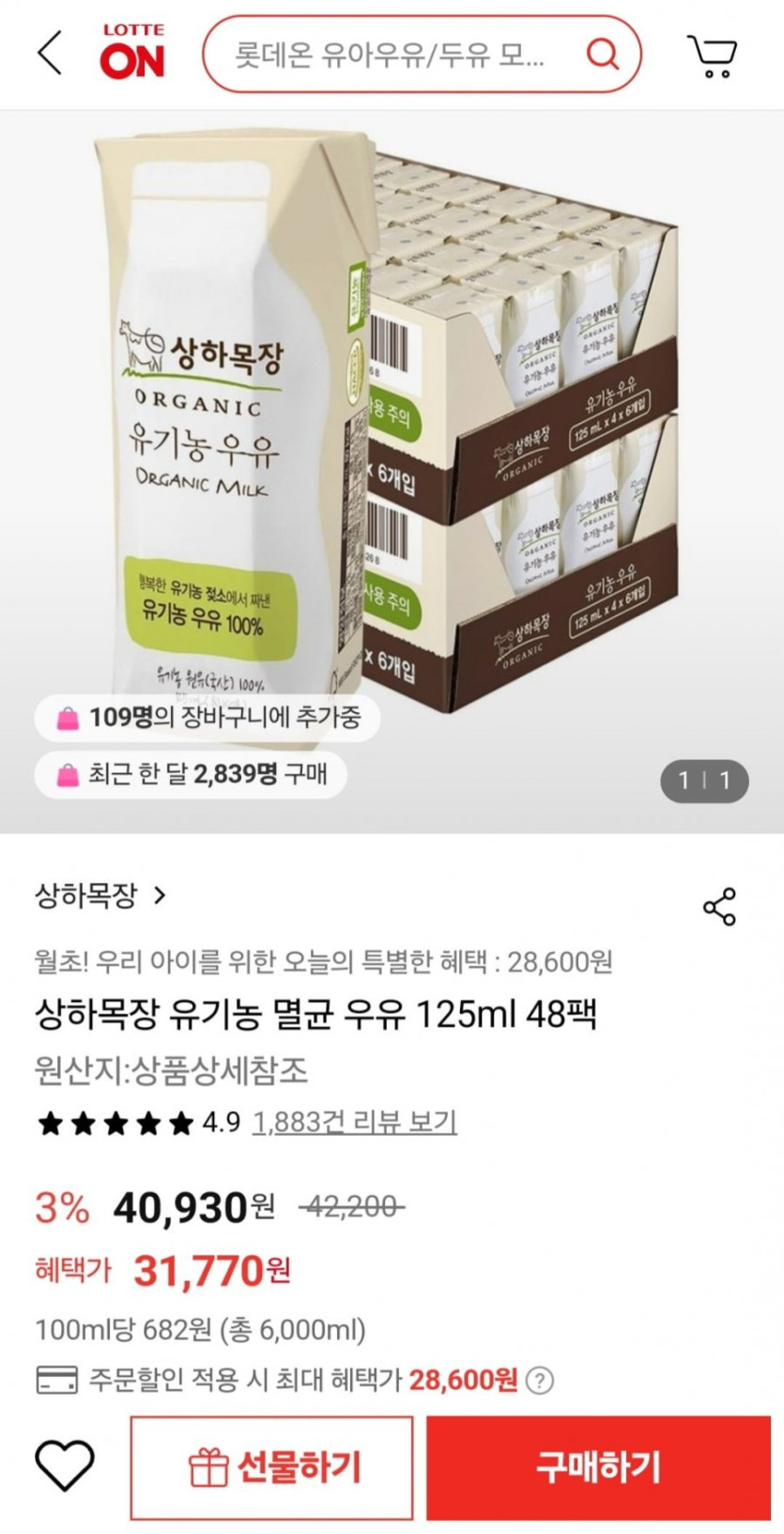Image resolution: width=784 pixels, height=1534 pixels.
Task: Open the 1,883건 리뷰 보기 link
Action: coord(354,1122)
